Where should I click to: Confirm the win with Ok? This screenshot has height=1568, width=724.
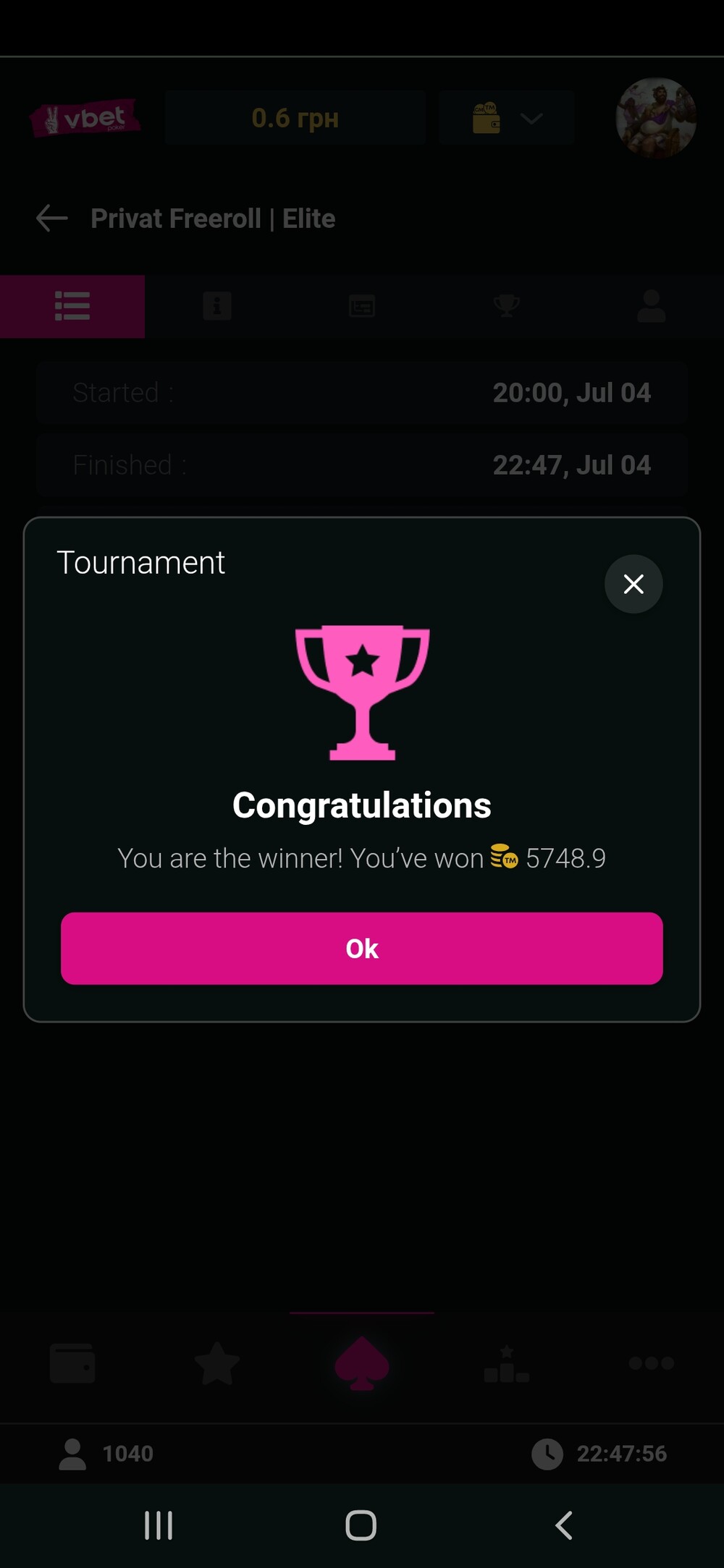tap(362, 948)
